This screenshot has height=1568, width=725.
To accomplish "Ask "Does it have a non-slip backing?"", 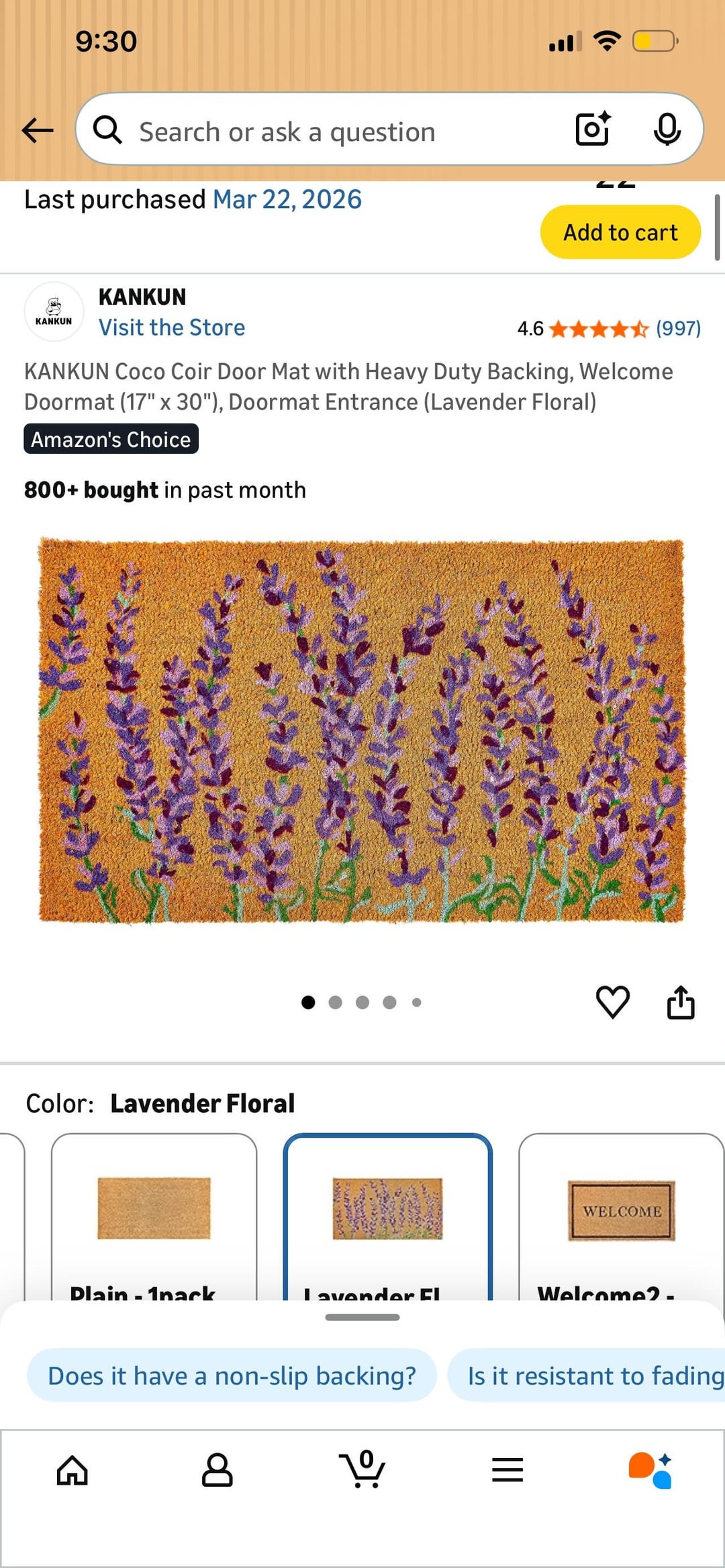I will point(232,1375).
